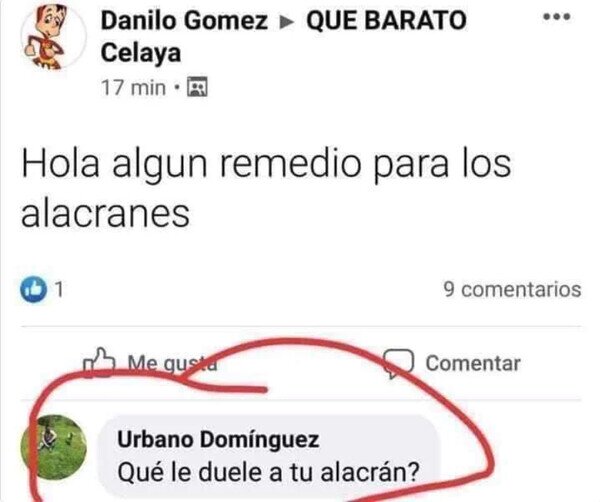Like the post with Me gusta
This screenshot has width=600, height=502.
[x=150, y=363]
